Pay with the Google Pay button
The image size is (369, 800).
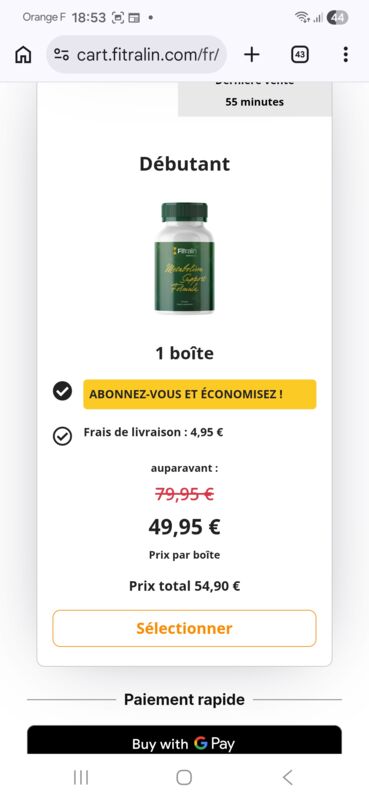(x=184, y=740)
